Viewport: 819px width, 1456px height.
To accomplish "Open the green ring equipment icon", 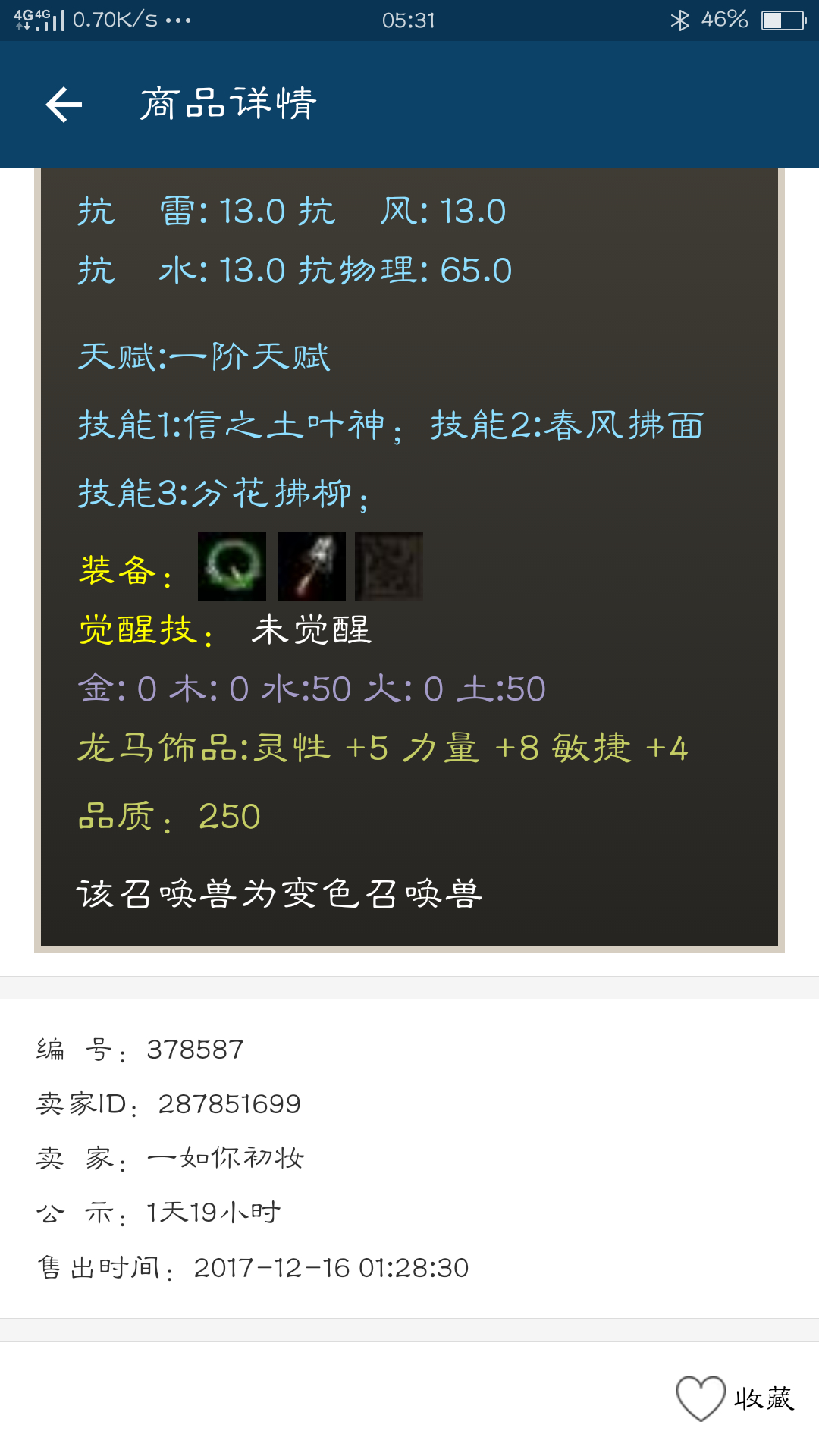I will tap(232, 566).
